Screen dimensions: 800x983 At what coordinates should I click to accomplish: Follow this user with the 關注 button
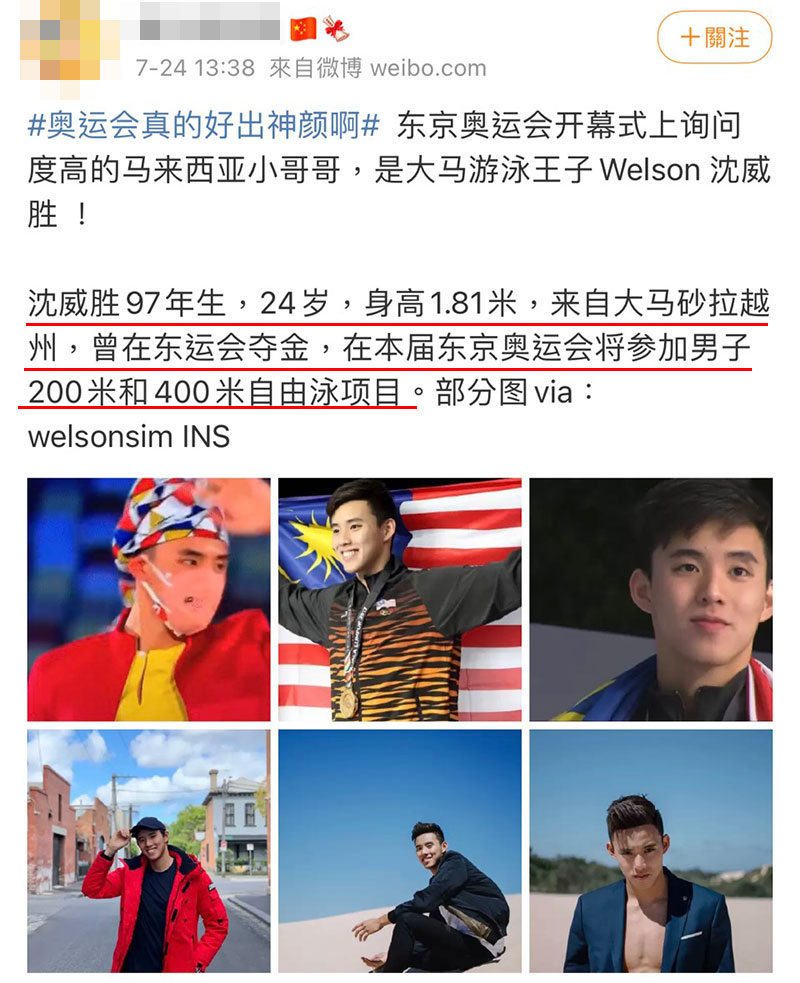pos(714,38)
